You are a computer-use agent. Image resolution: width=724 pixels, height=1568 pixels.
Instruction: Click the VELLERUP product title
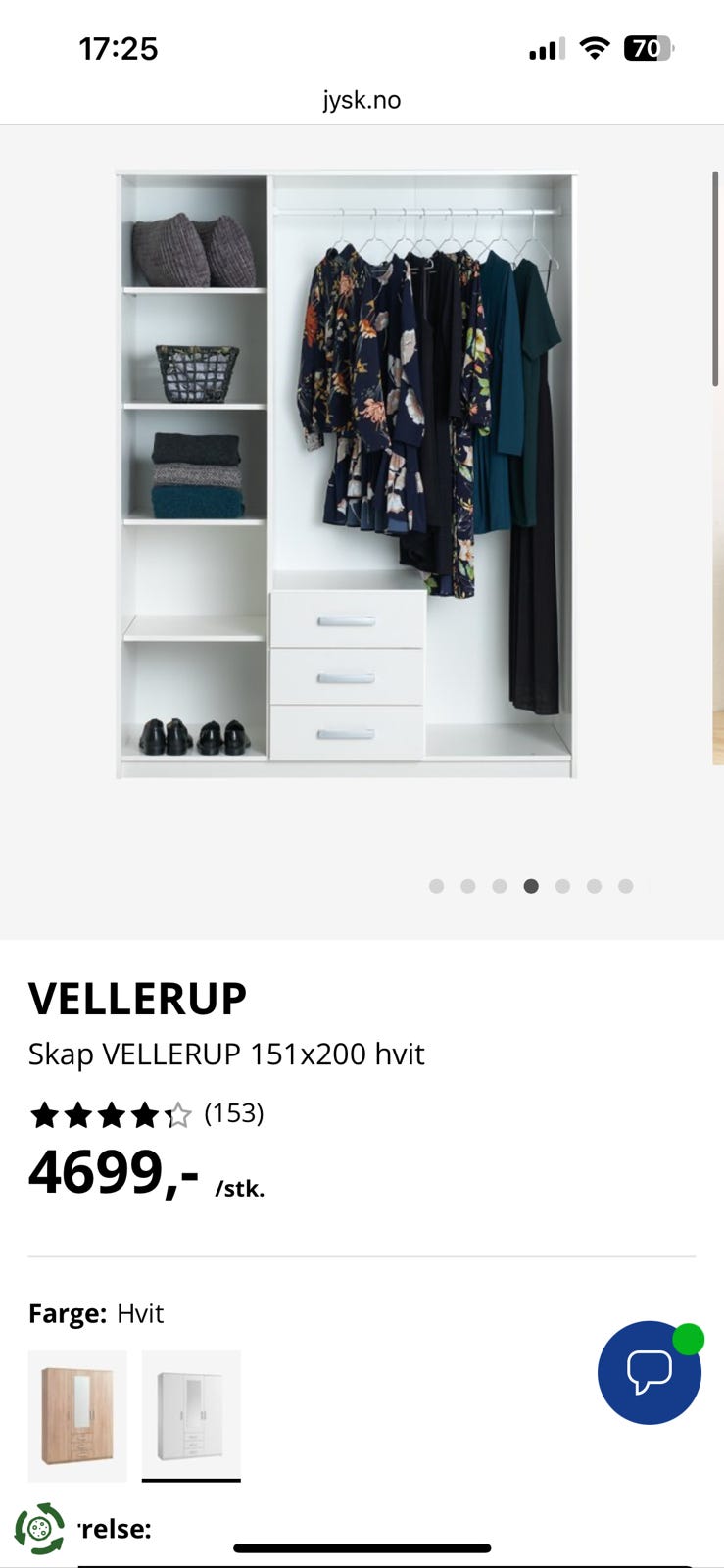pyautogui.click(x=138, y=997)
